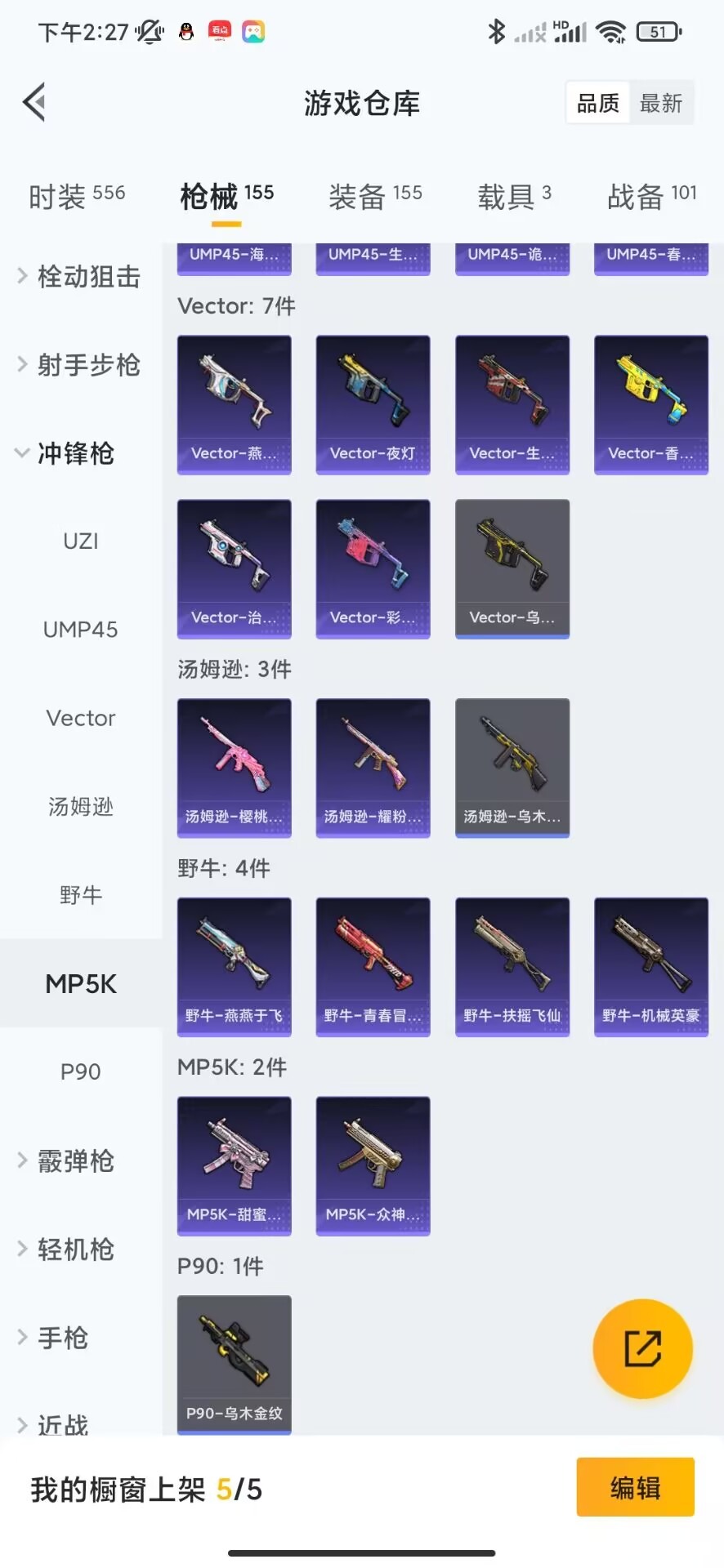Open the 战备 tab

click(651, 196)
